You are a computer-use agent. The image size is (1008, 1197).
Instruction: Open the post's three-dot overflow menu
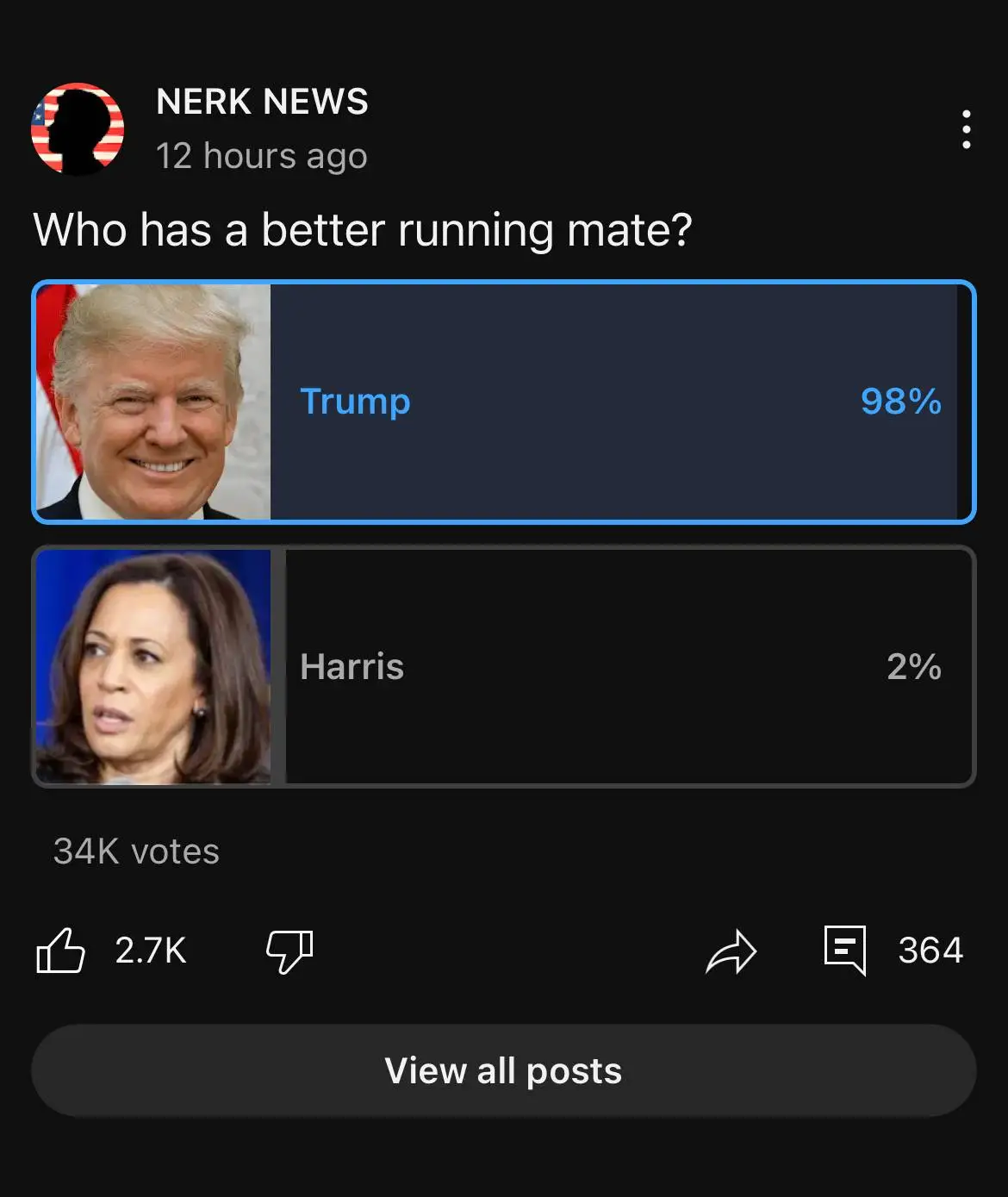click(x=967, y=129)
